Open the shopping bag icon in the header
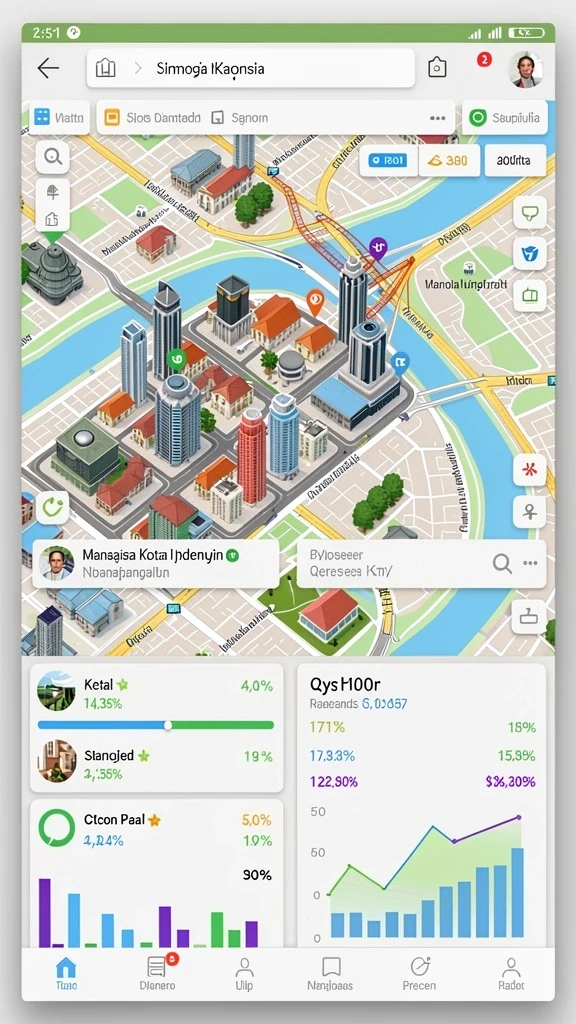This screenshot has width=576, height=1024. point(437,68)
